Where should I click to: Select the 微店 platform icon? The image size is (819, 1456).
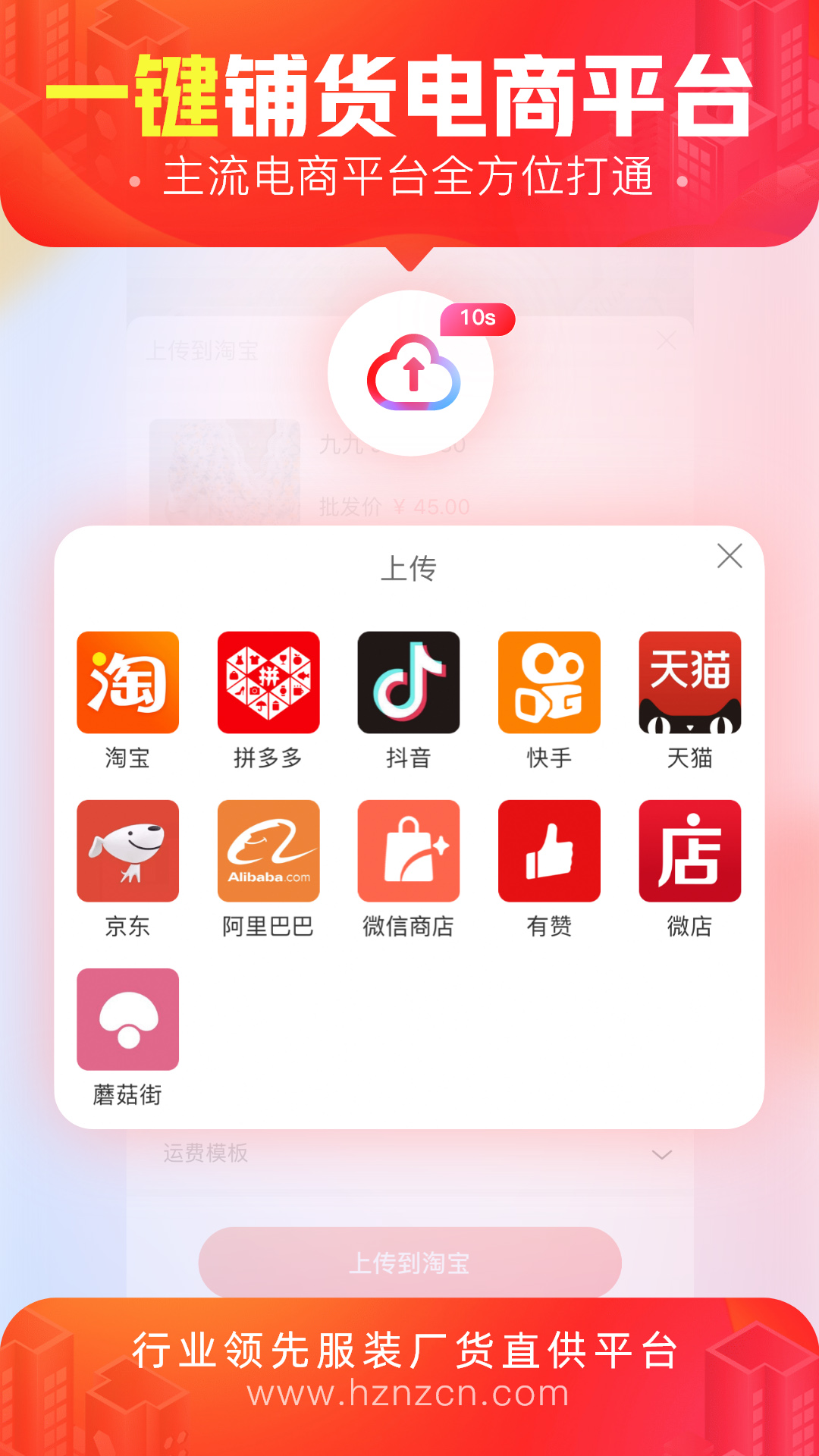coord(690,851)
